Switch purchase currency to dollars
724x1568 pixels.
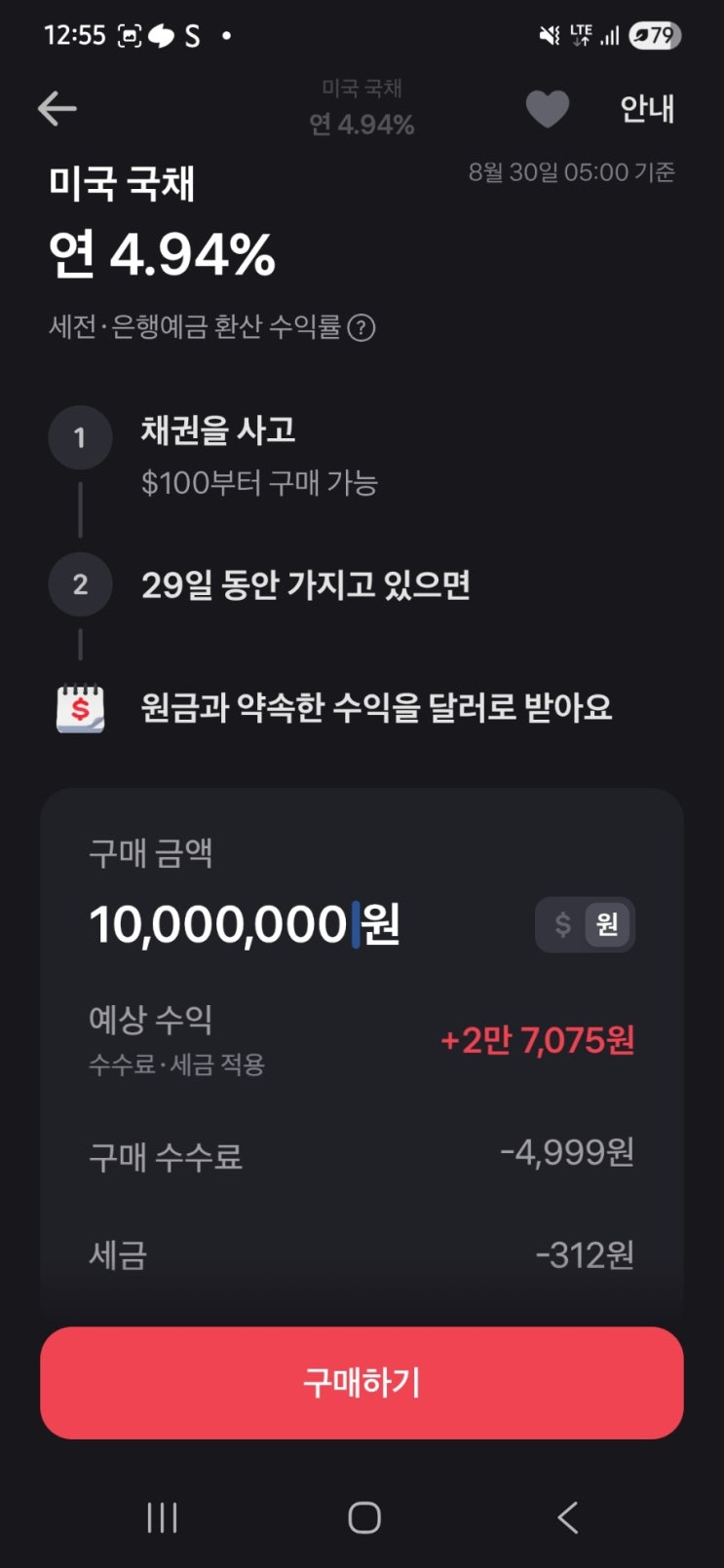click(562, 924)
